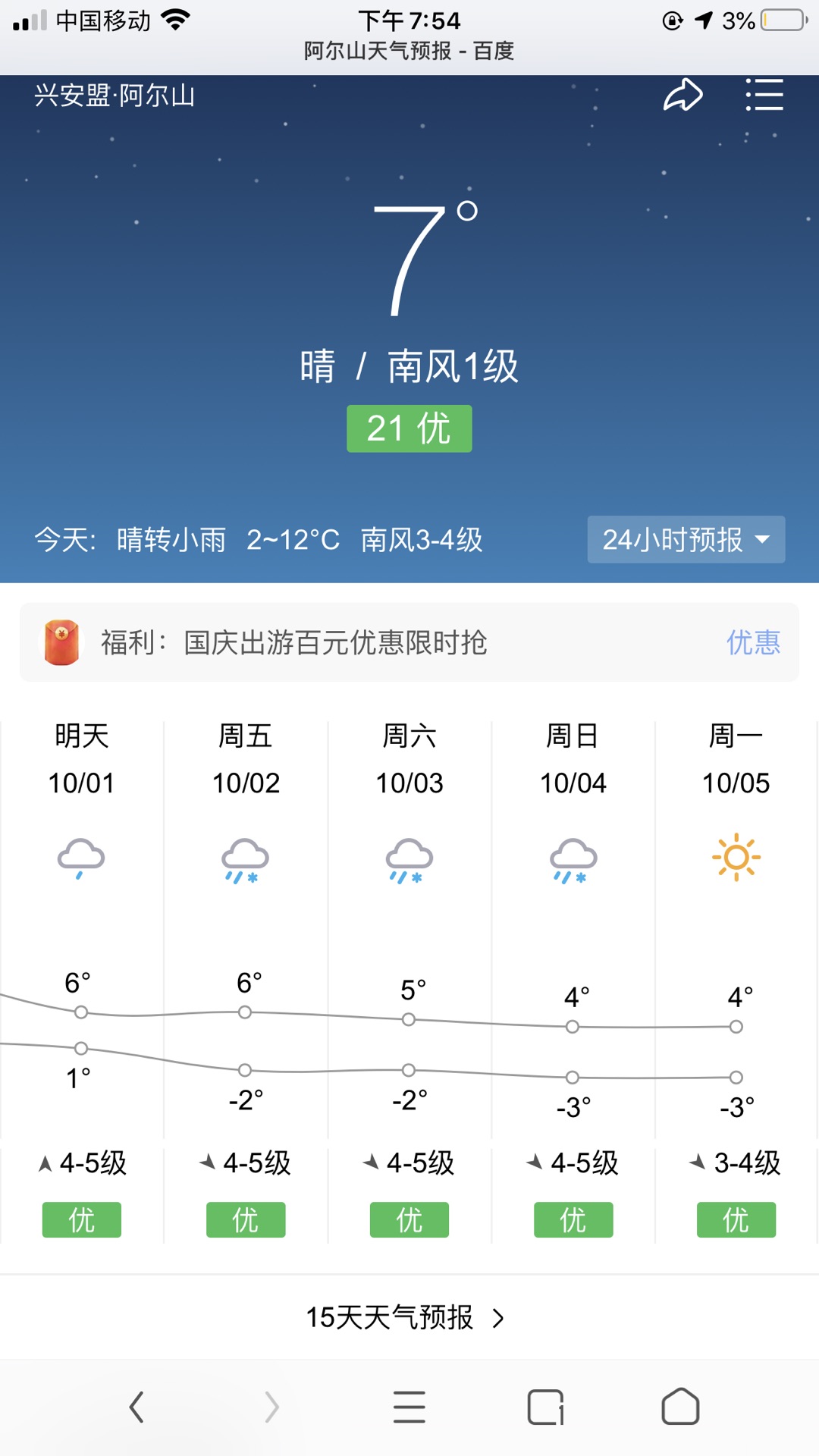This screenshot has height=1456, width=819.
Task: Check the 周日 10/04 forecast
Action: click(573, 760)
